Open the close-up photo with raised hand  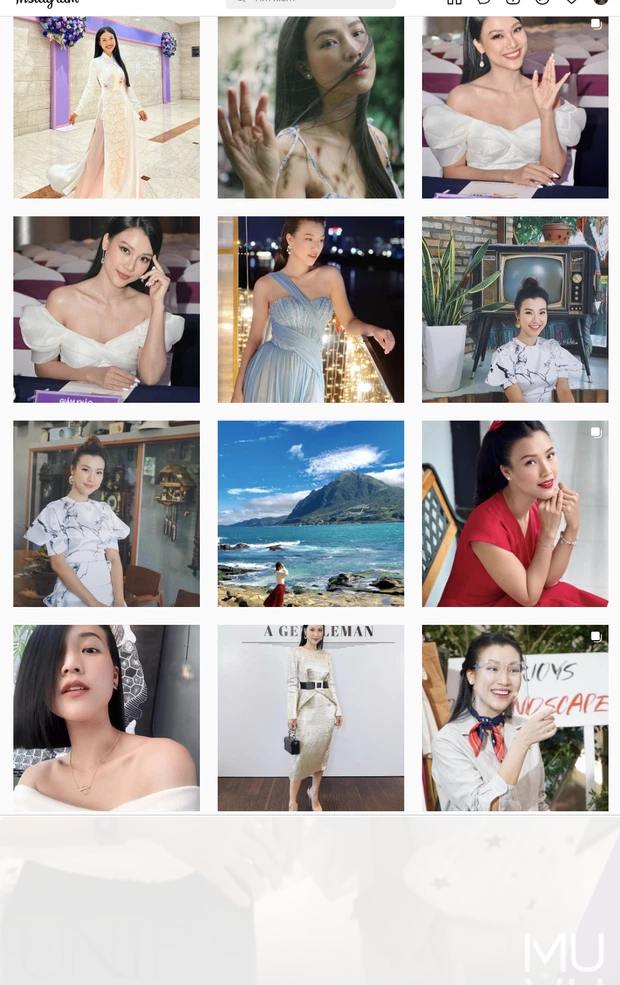pyautogui.click(x=311, y=107)
